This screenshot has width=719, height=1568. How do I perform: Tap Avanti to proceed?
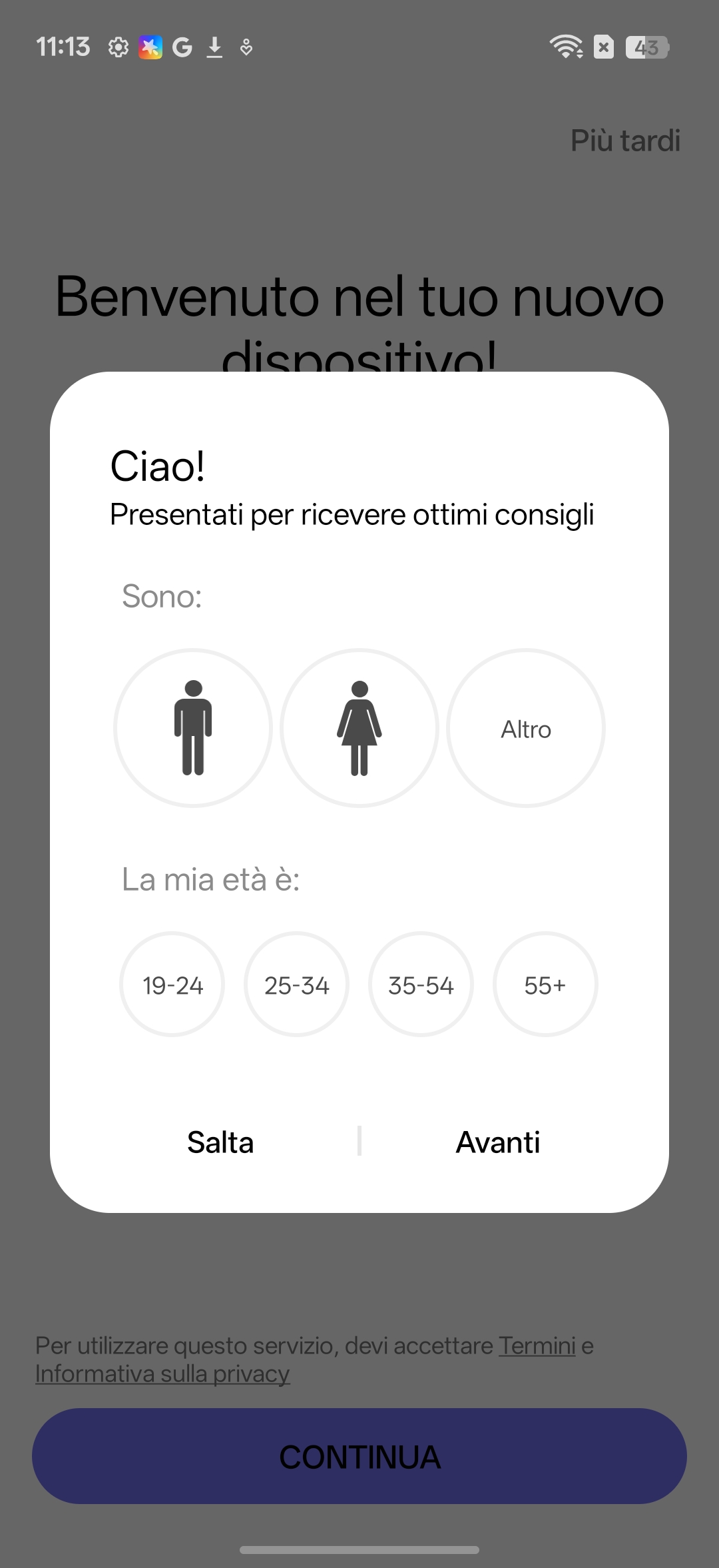coord(498,1142)
